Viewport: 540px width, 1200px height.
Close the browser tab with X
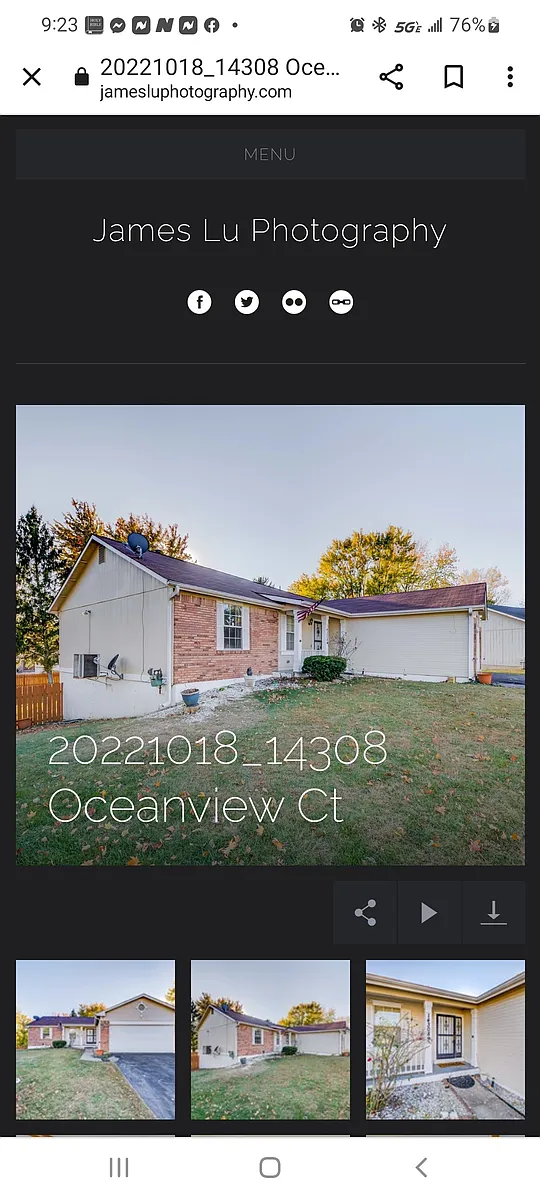coord(32,77)
